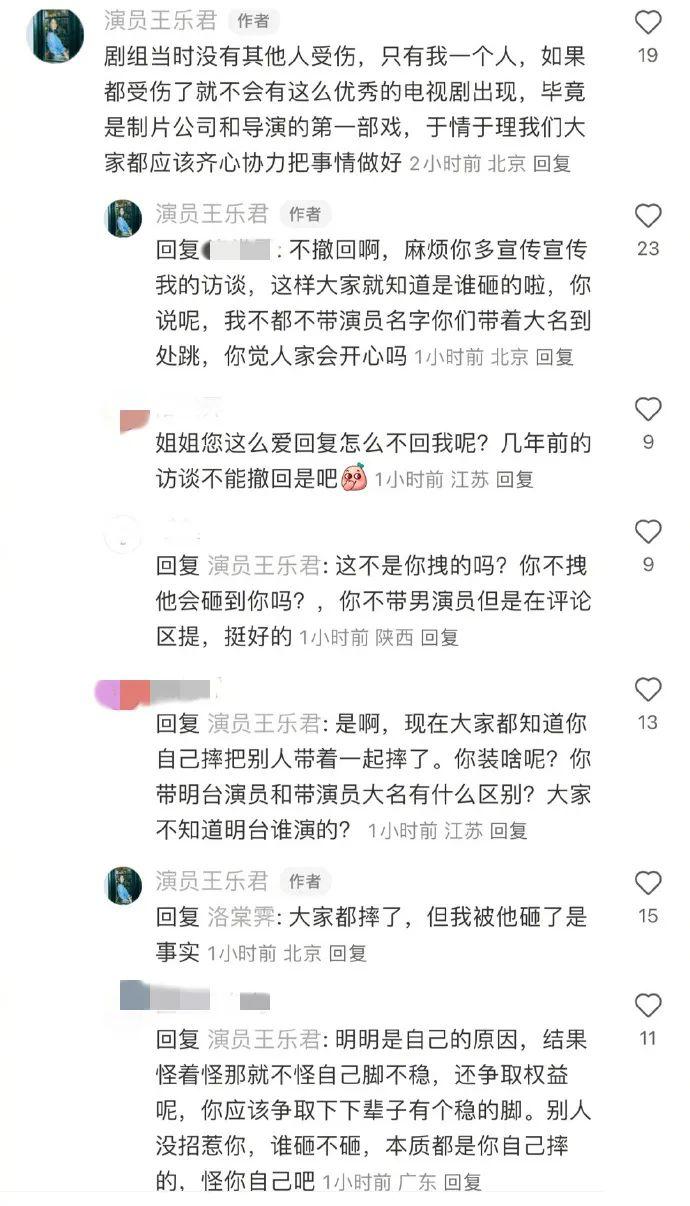
Task: Reply to the commenter from 陕西
Action: pyautogui.click(x=439, y=637)
